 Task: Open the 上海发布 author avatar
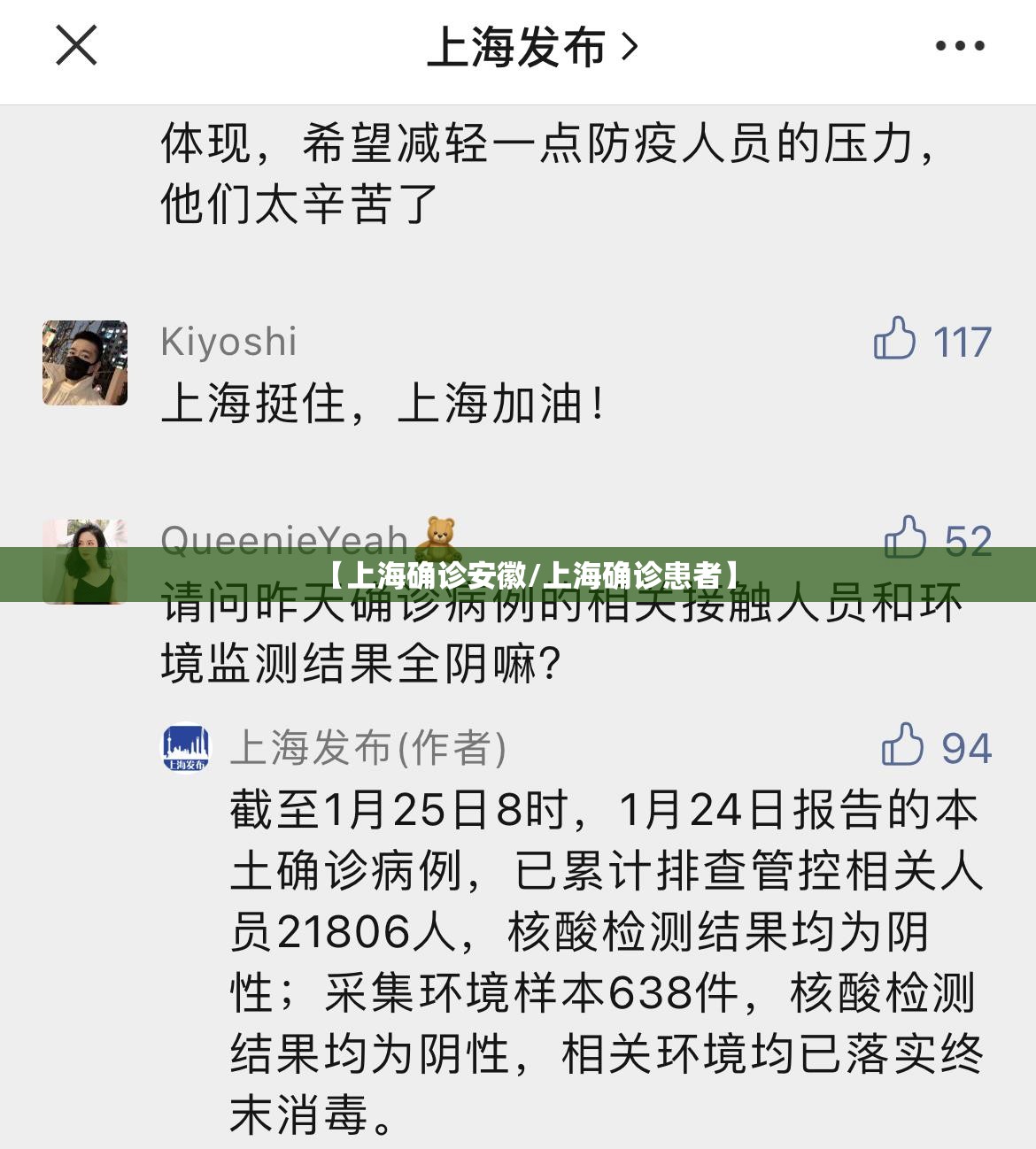pos(186,748)
